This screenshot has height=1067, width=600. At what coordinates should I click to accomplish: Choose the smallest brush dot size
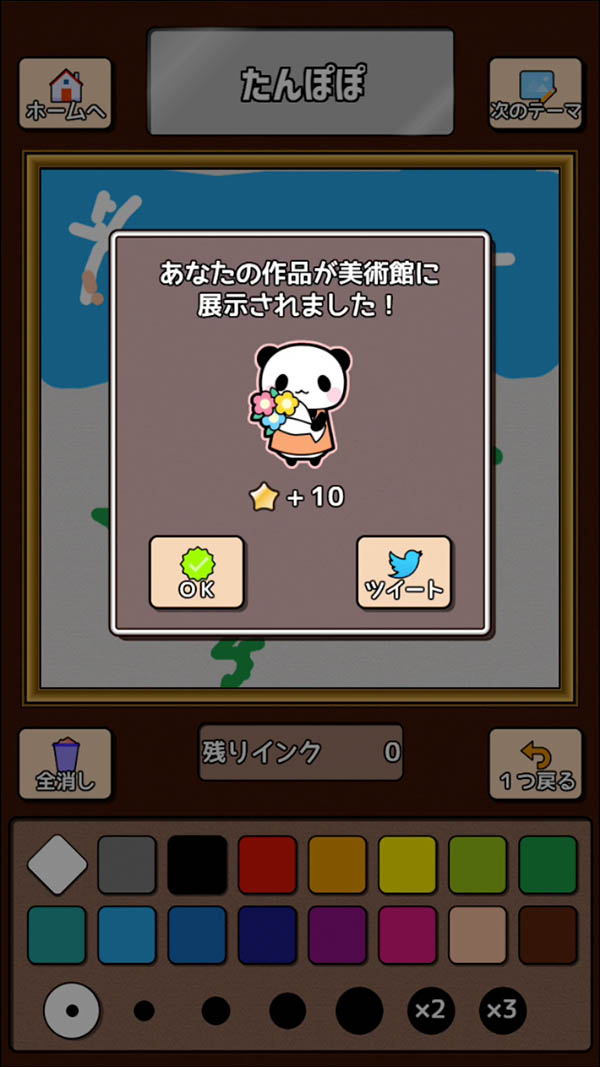click(144, 1011)
